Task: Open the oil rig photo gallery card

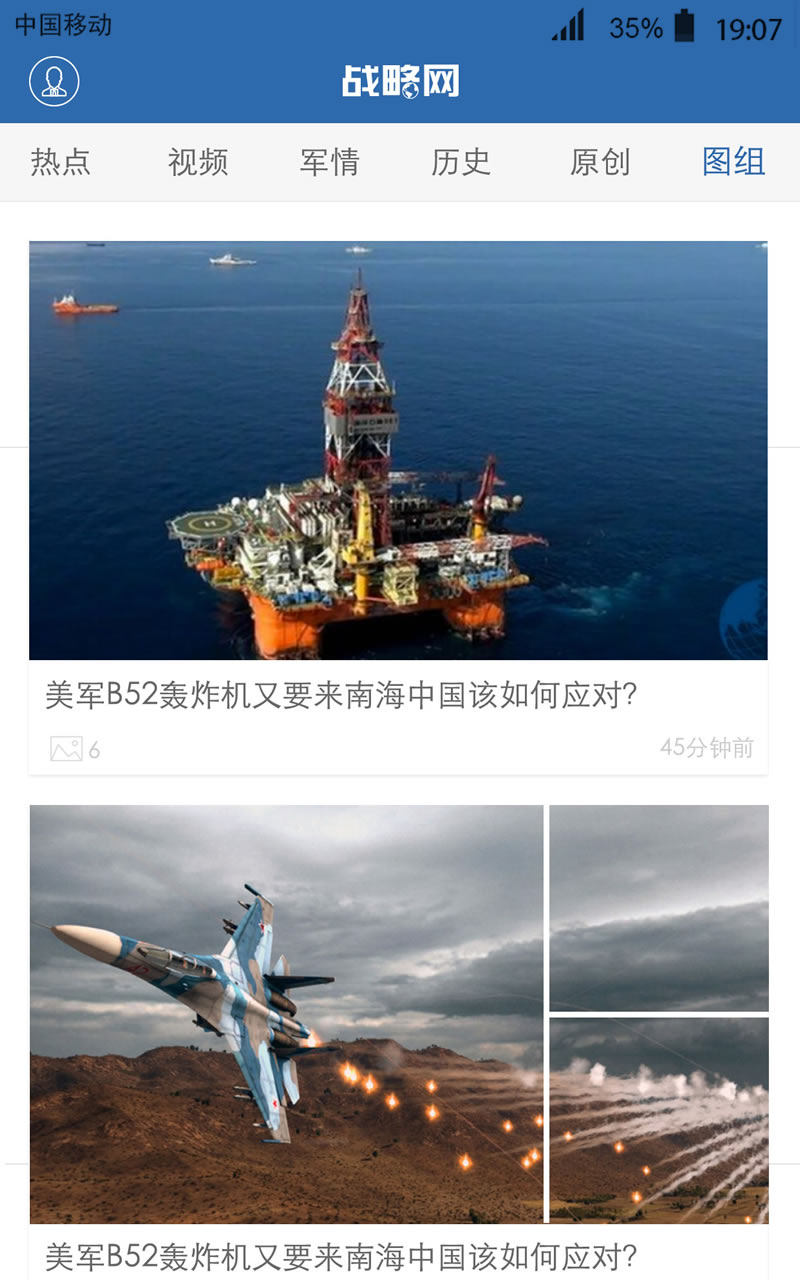Action: pos(398,450)
